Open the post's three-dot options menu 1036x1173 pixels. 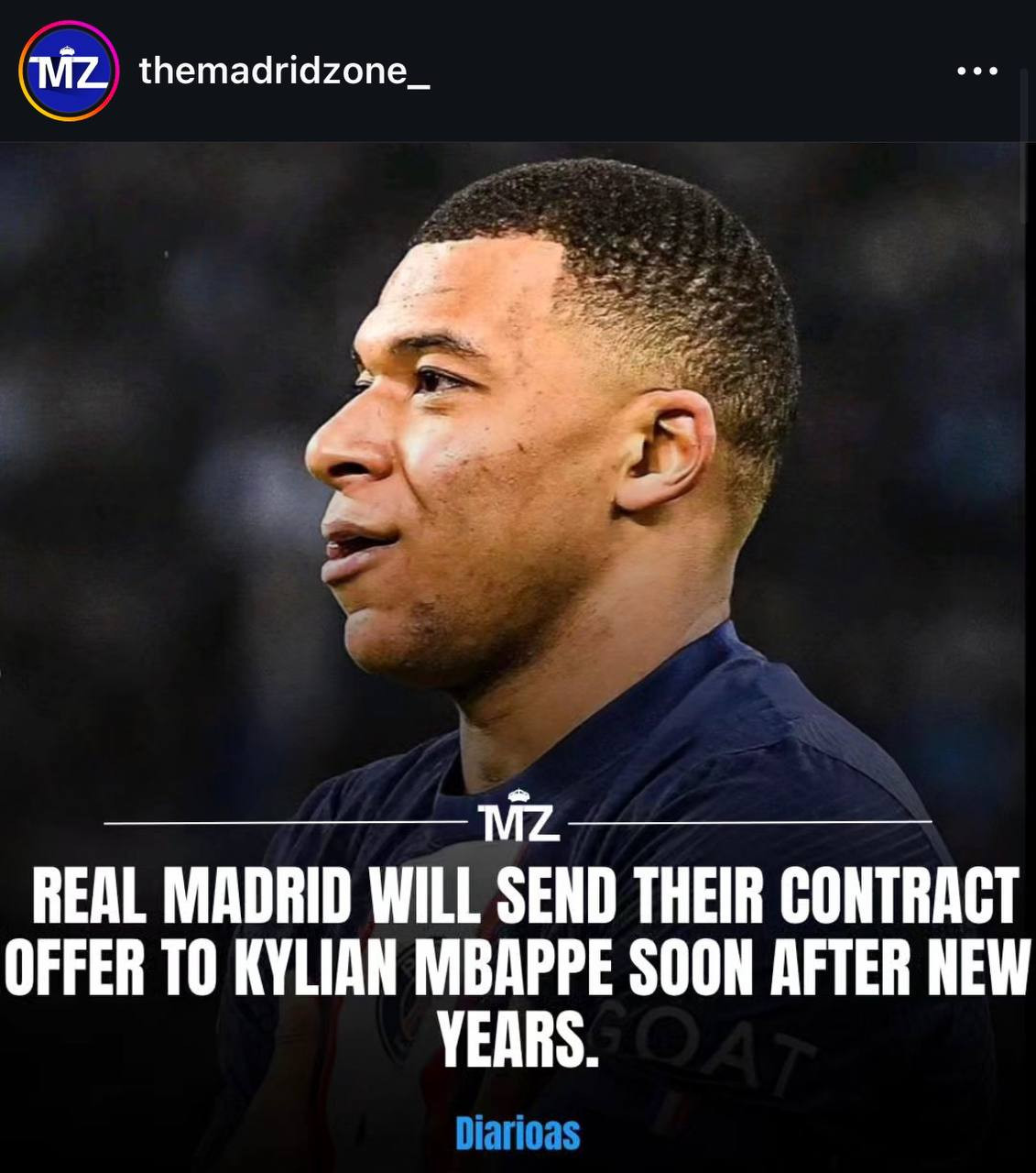tap(976, 71)
